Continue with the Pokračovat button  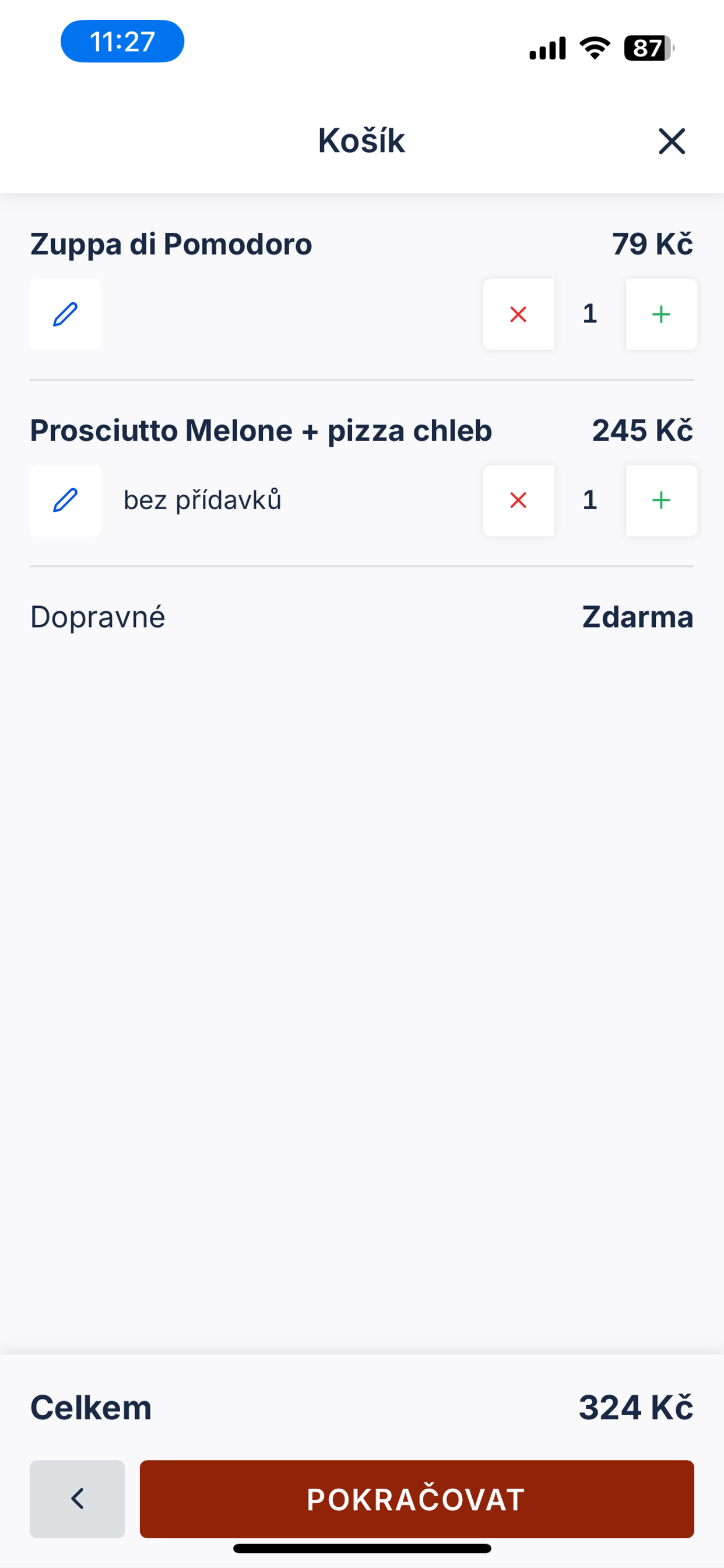417,1499
